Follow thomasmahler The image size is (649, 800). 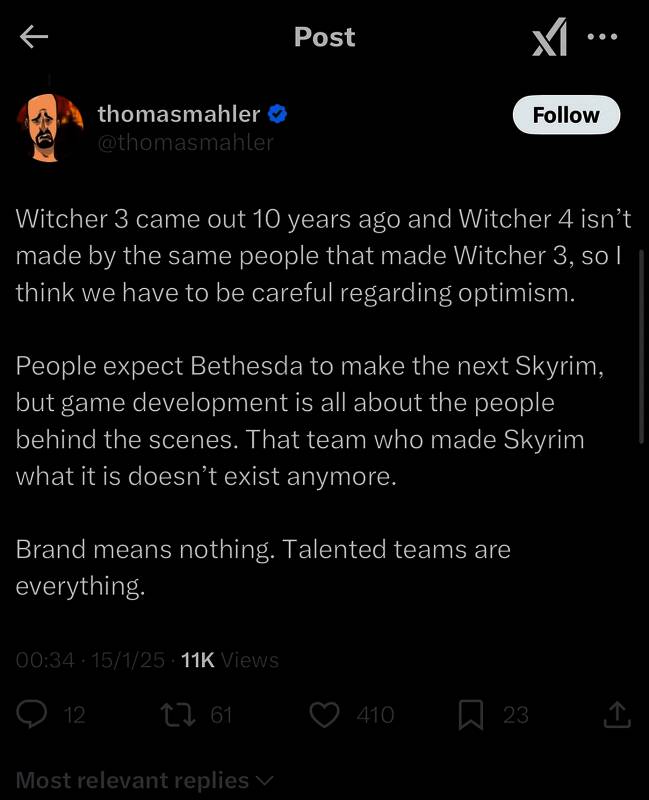[566, 115]
